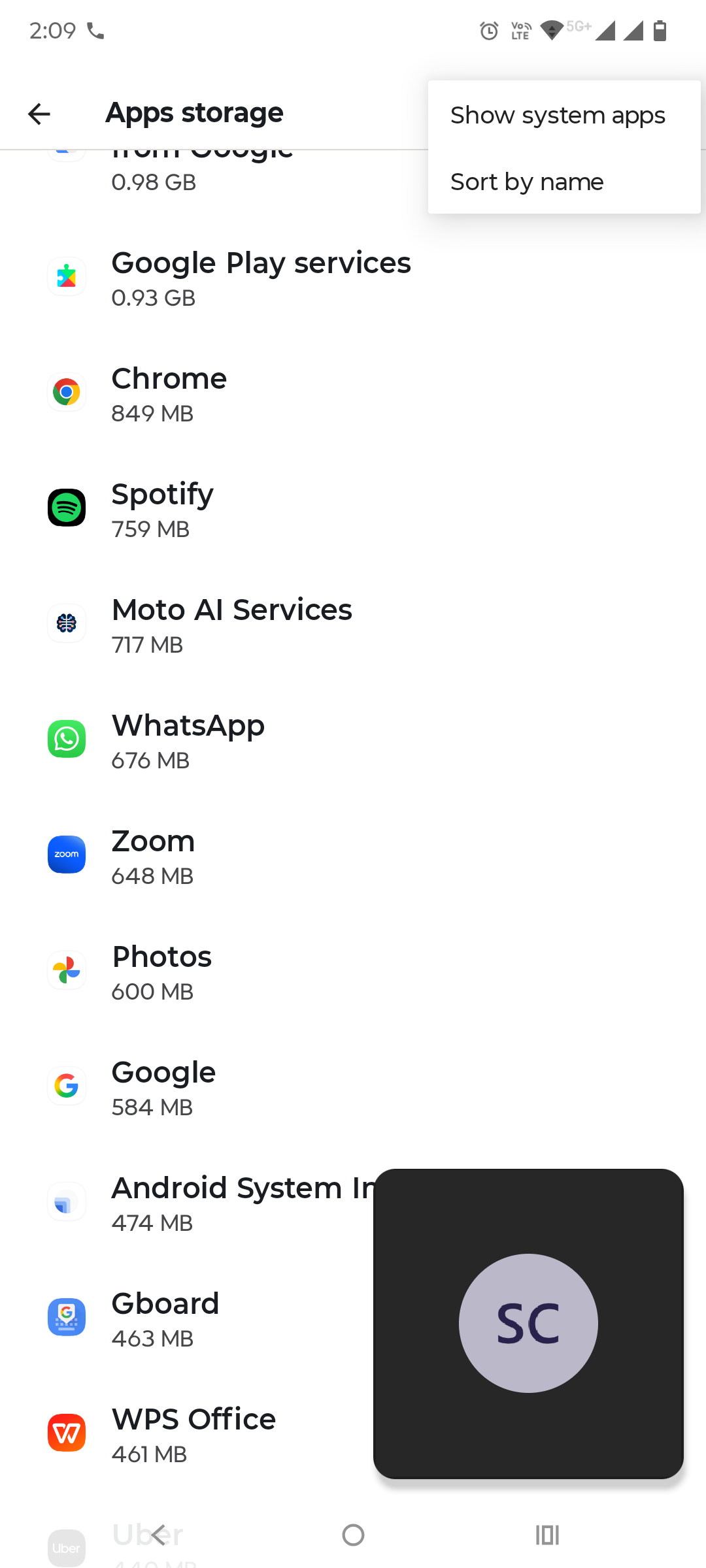
Task: Open WPS Office storage details
Action: pos(193,1434)
